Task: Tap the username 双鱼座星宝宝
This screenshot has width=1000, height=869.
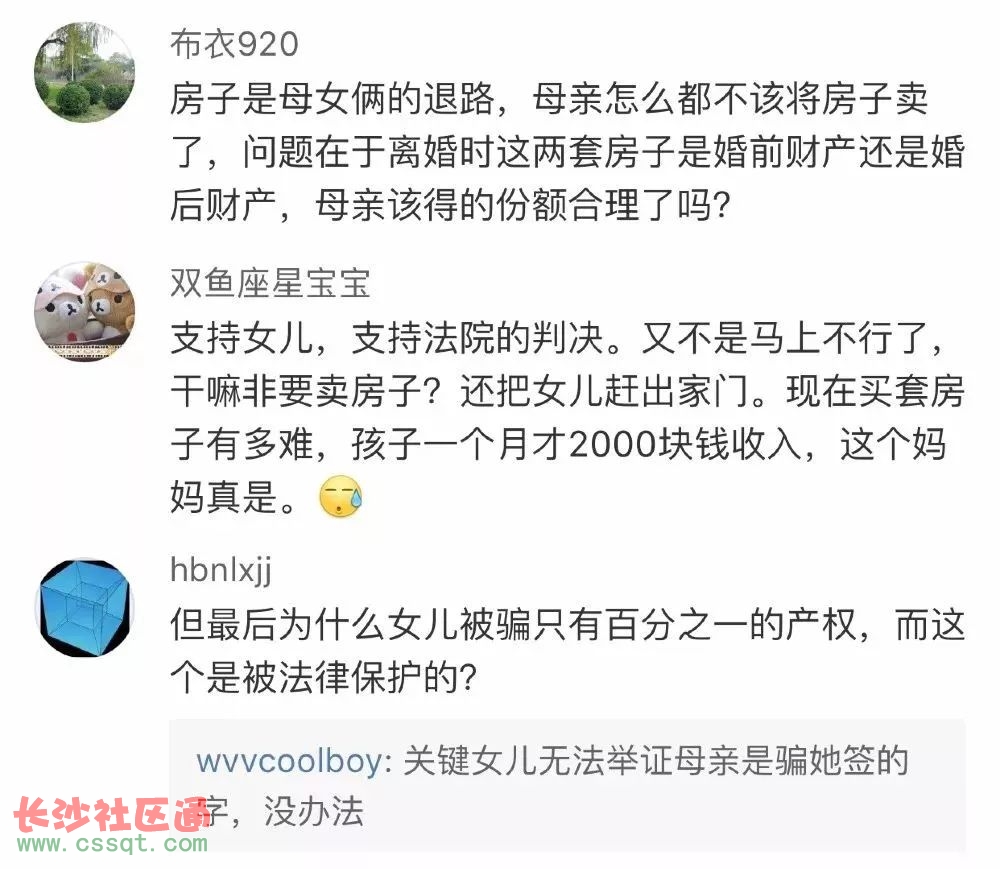Action: pyautogui.click(x=270, y=283)
